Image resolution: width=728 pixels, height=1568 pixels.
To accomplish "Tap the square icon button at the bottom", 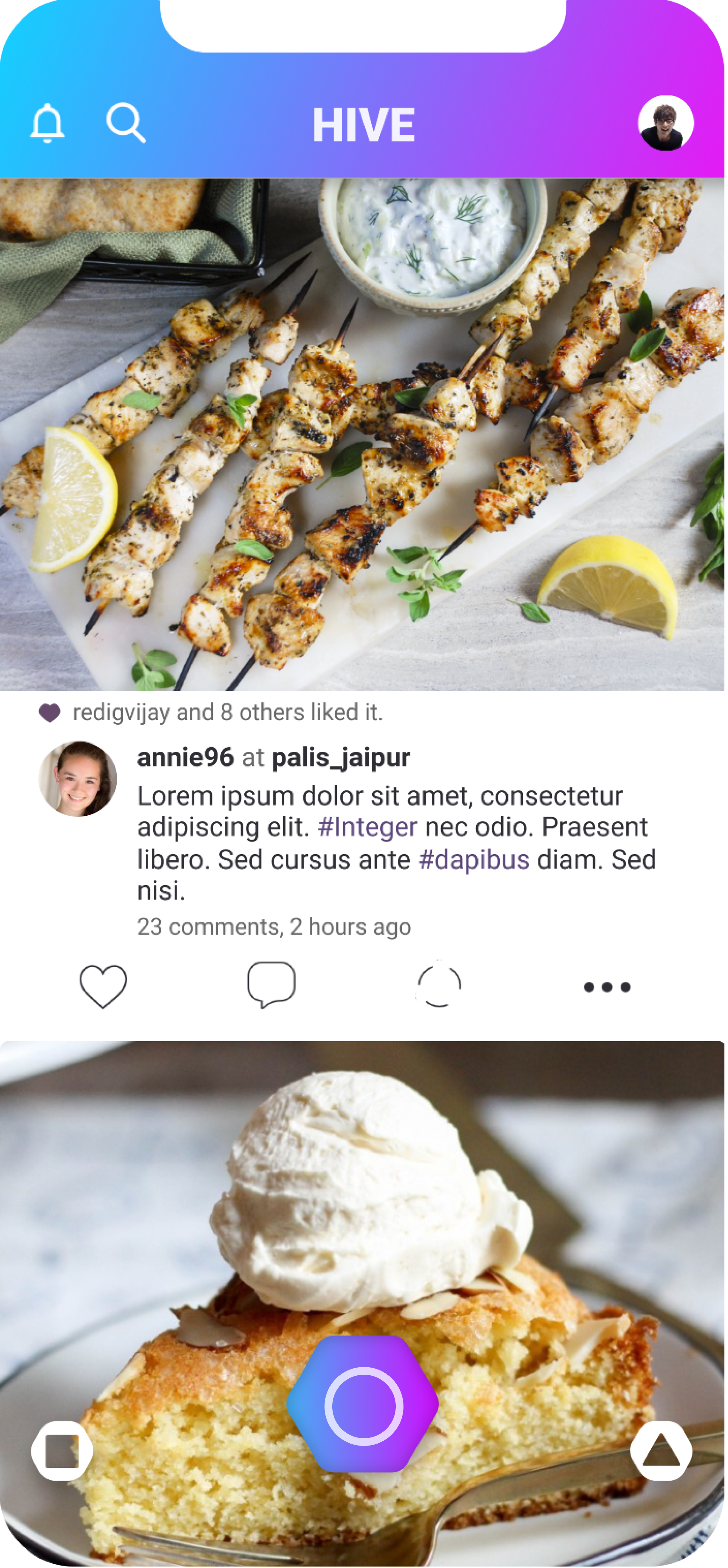I will tap(62, 1451).
